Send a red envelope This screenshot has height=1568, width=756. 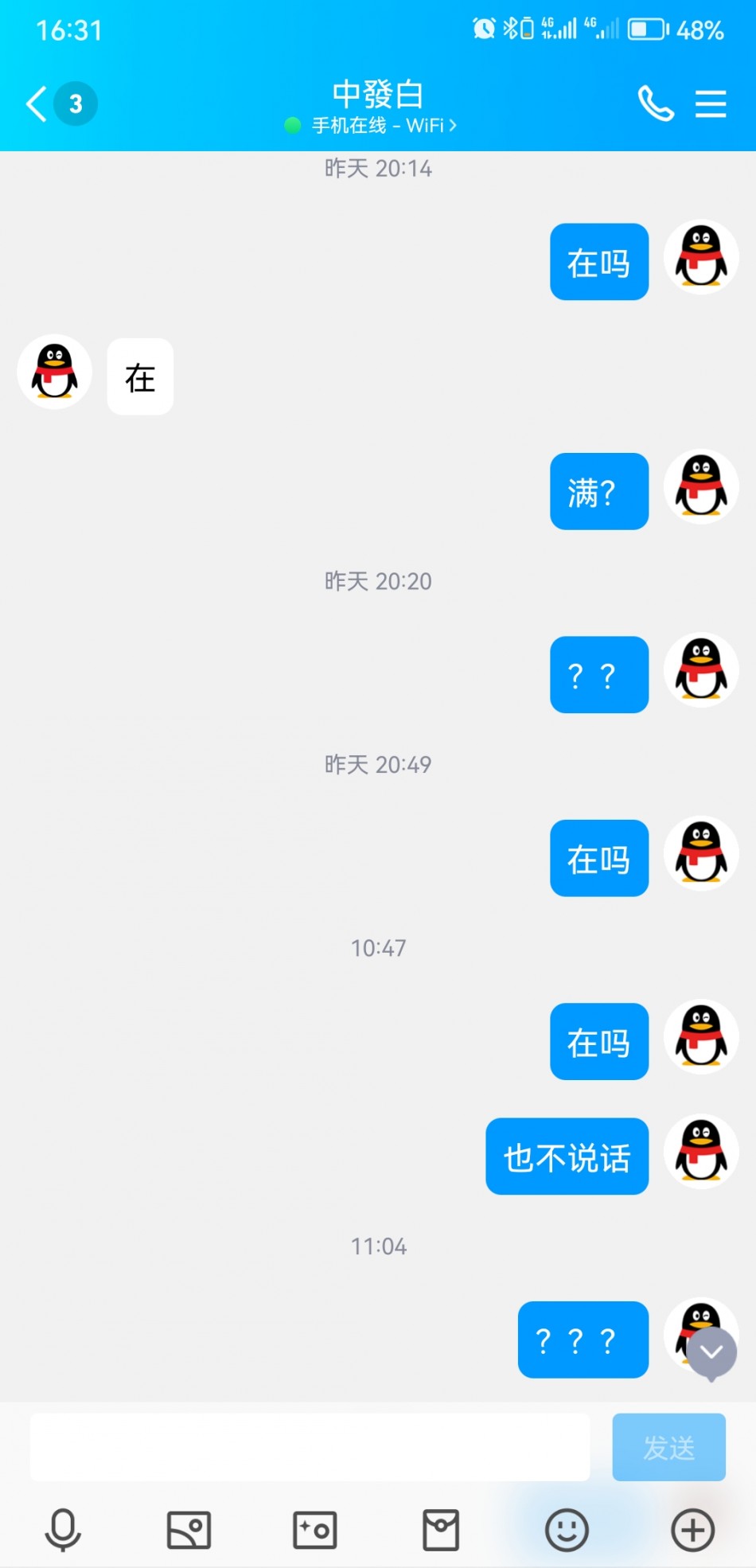pyautogui.click(x=441, y=1530)
